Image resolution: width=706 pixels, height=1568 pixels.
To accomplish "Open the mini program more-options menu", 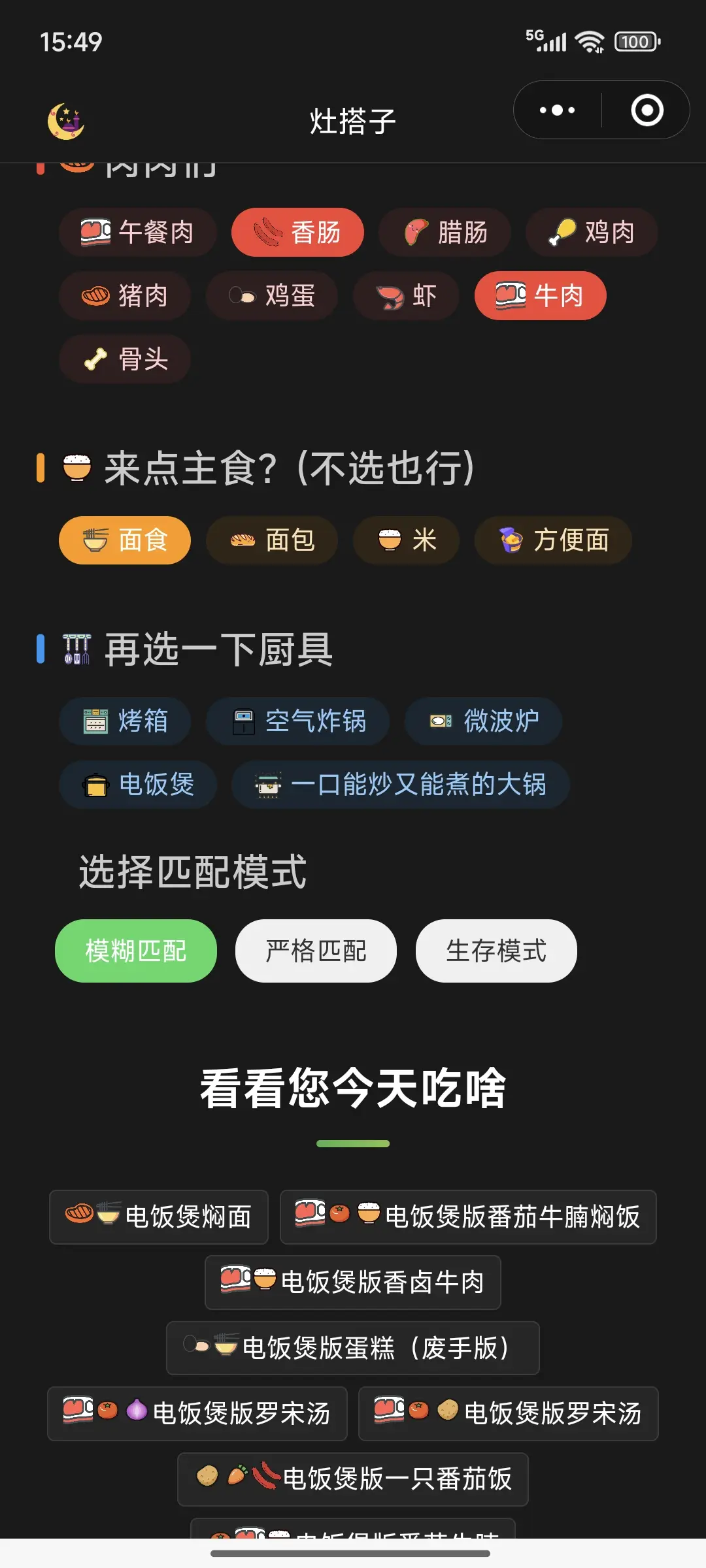I will (557, 110).
